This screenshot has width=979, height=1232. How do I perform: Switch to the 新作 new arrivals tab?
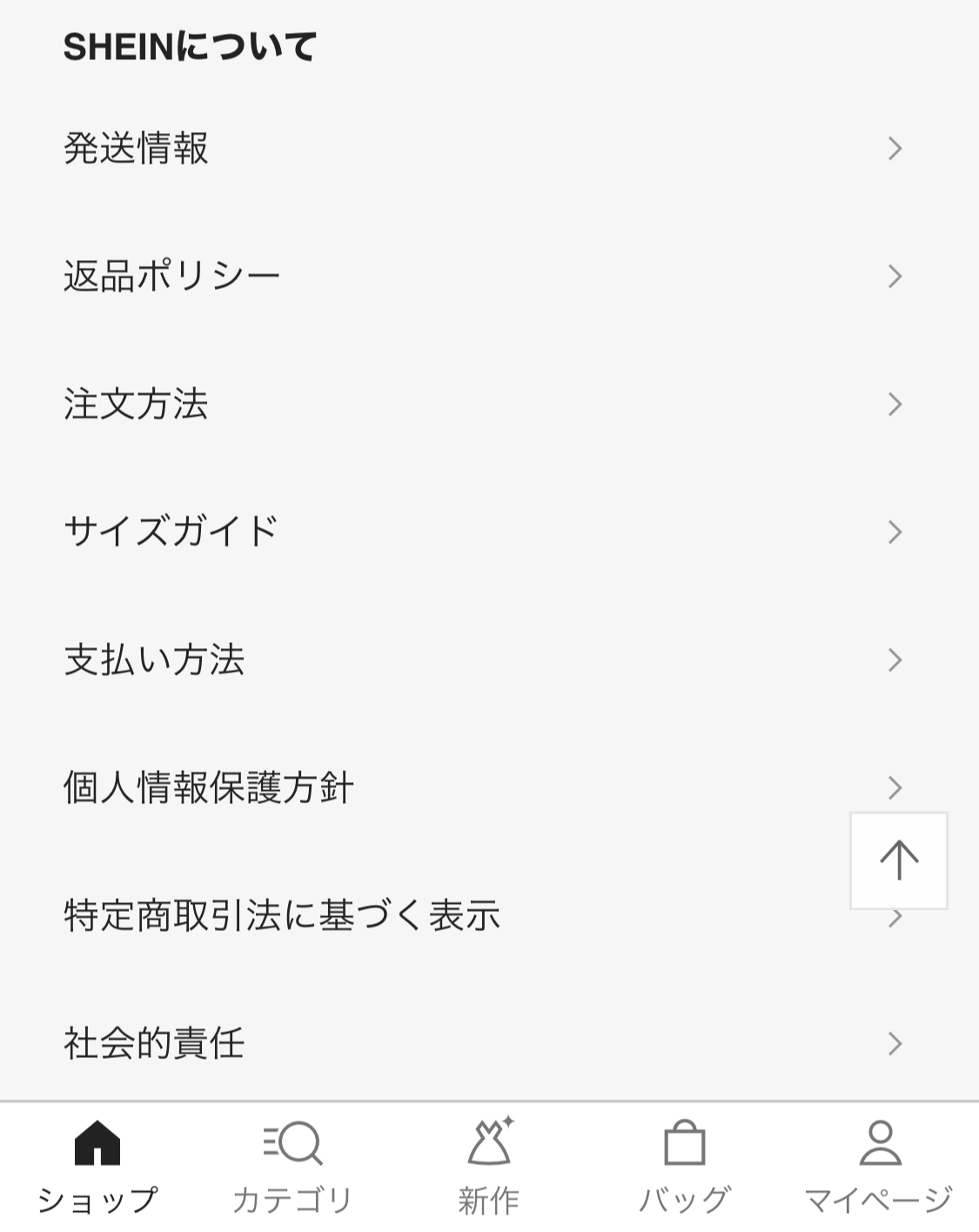pyautogui.click(x=489, y=1167)
